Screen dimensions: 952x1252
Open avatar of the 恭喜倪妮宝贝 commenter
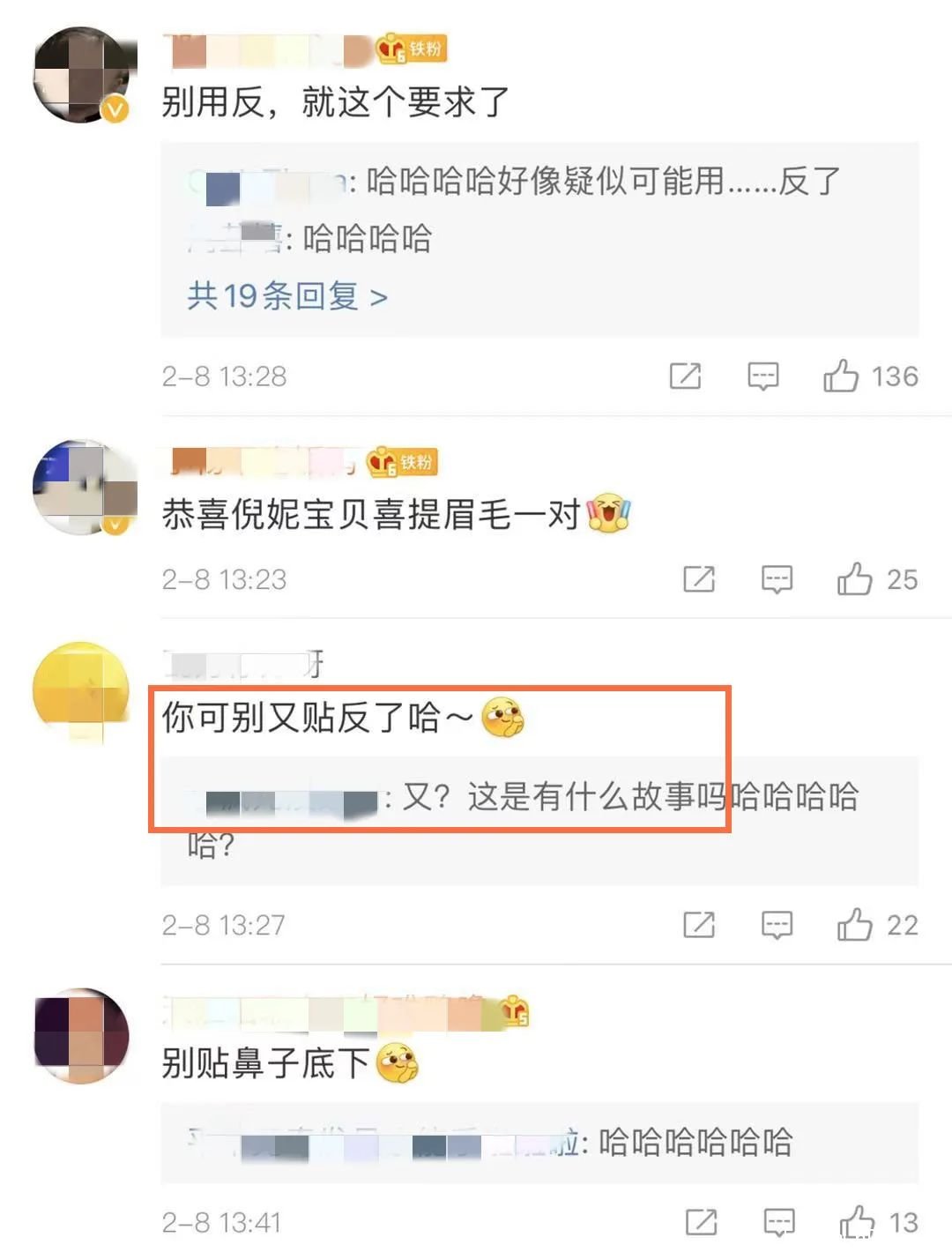82,488
